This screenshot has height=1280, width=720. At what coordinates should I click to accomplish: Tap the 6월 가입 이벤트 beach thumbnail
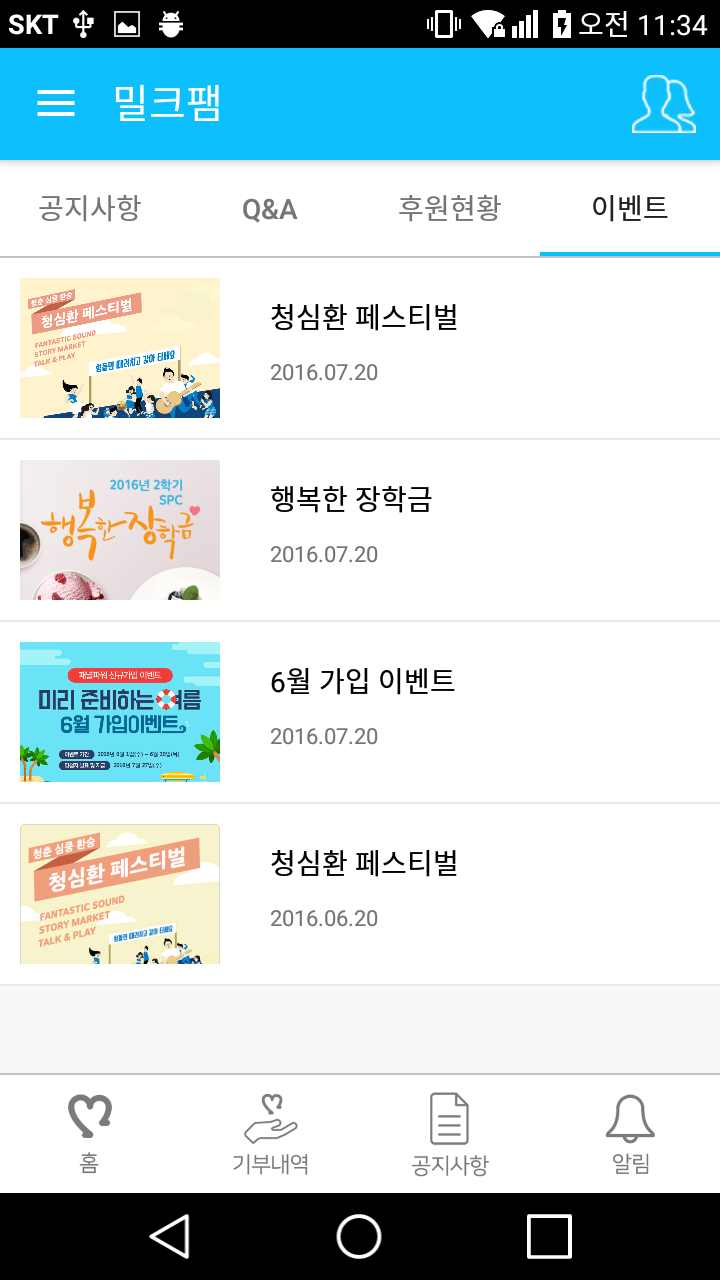119,711
